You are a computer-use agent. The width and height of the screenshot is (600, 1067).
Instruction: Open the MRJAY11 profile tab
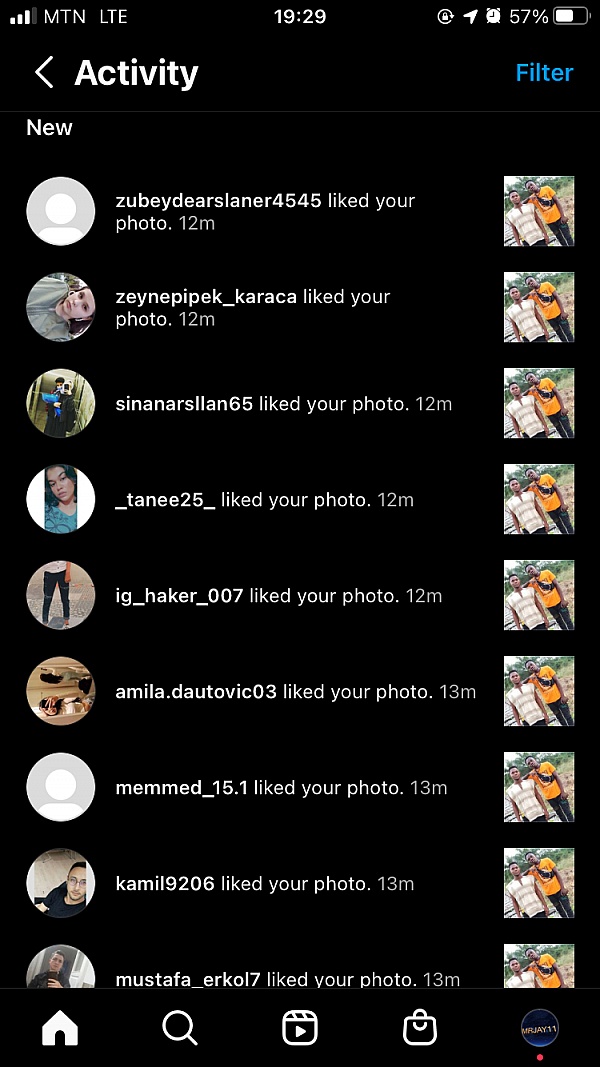coord(539,1028)
